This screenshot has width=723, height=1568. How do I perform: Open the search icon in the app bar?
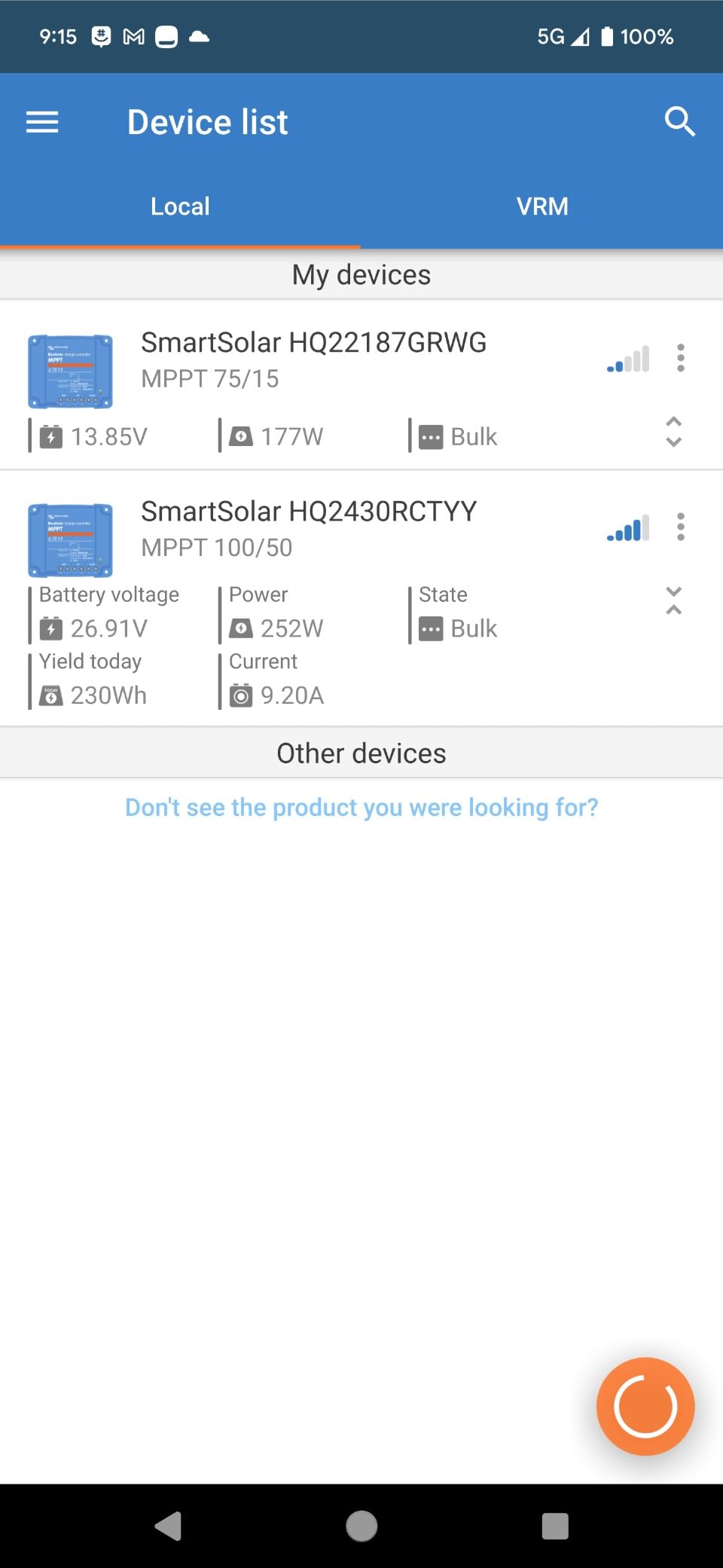point(679,121)
